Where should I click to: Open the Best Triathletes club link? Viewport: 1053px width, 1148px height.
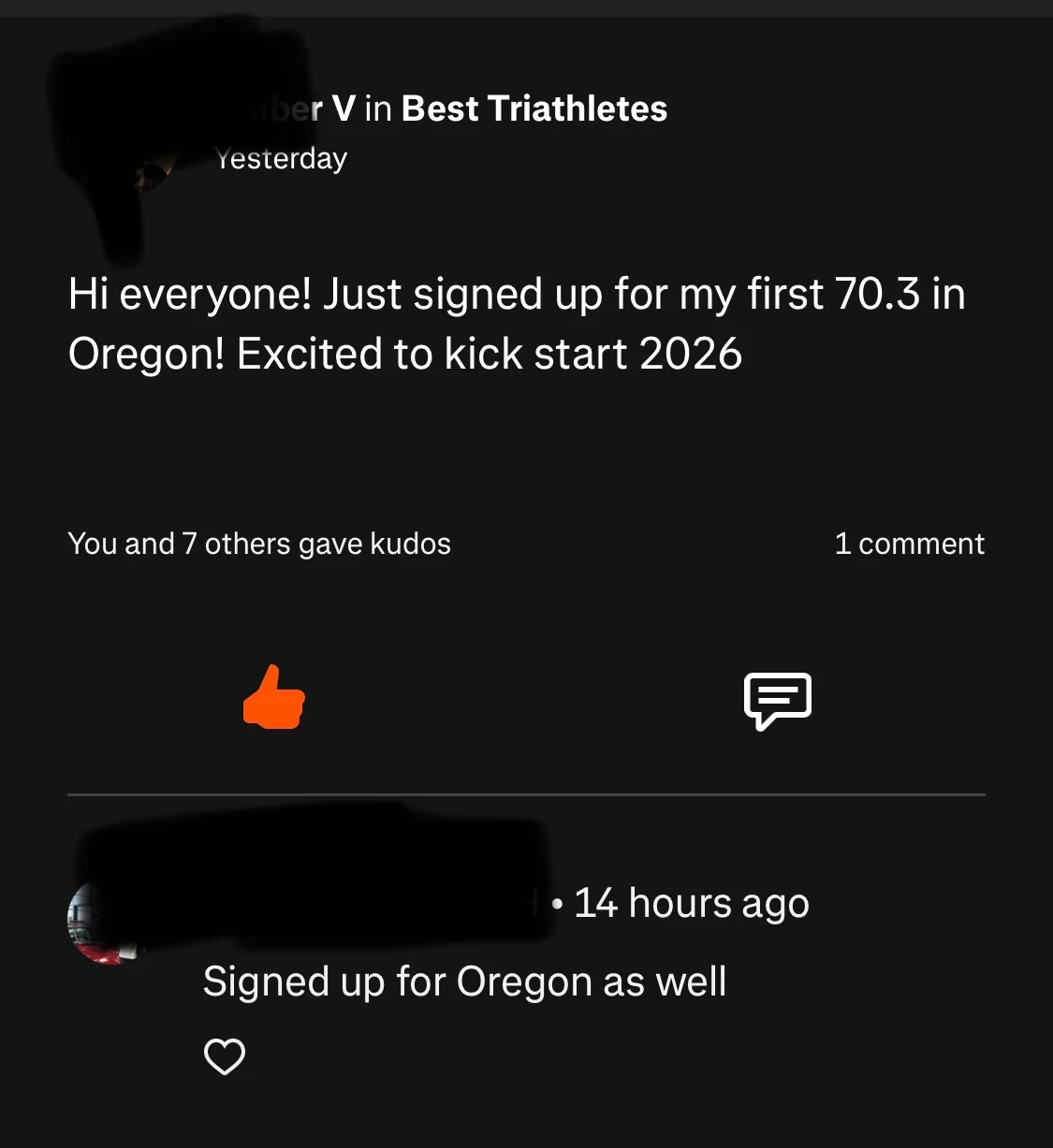(x=534, y=109)
